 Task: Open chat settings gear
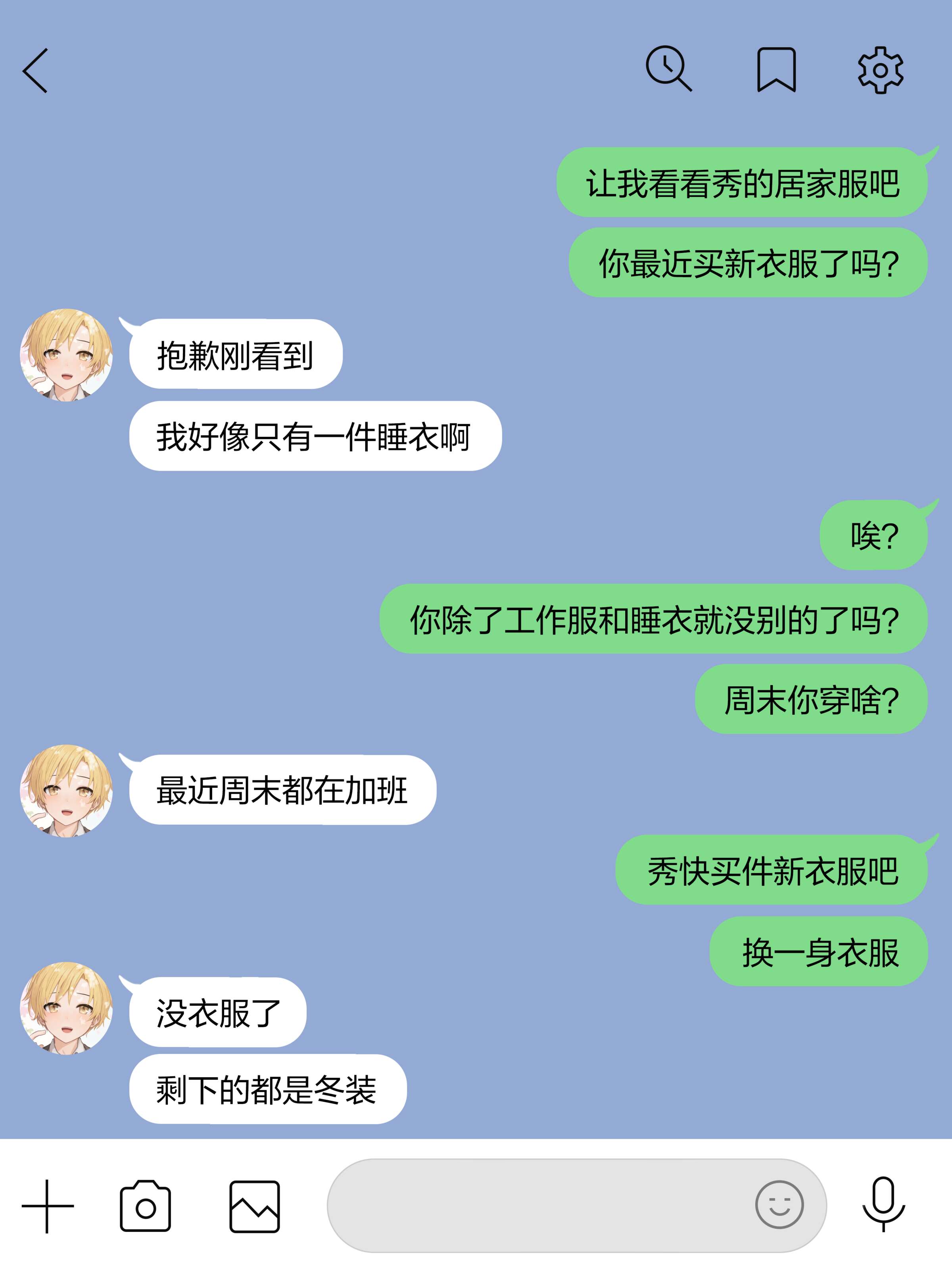(880, 70)
